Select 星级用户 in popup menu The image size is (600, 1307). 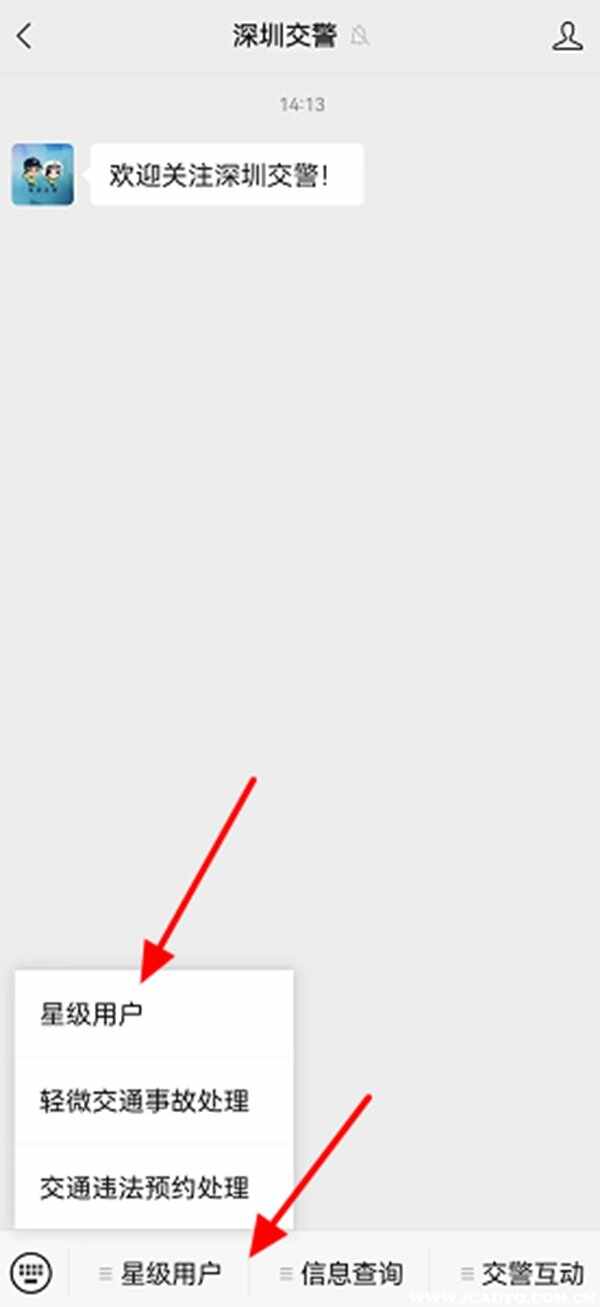point(90,1014)
